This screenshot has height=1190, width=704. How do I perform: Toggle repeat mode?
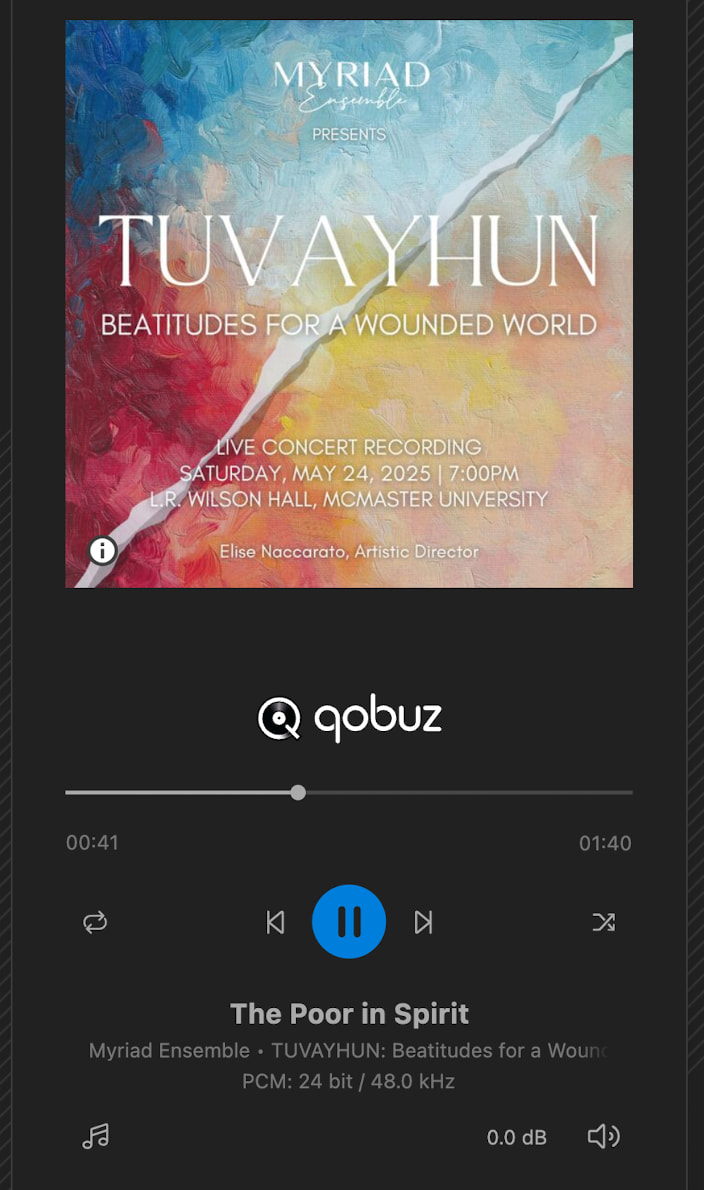[95, 922]
